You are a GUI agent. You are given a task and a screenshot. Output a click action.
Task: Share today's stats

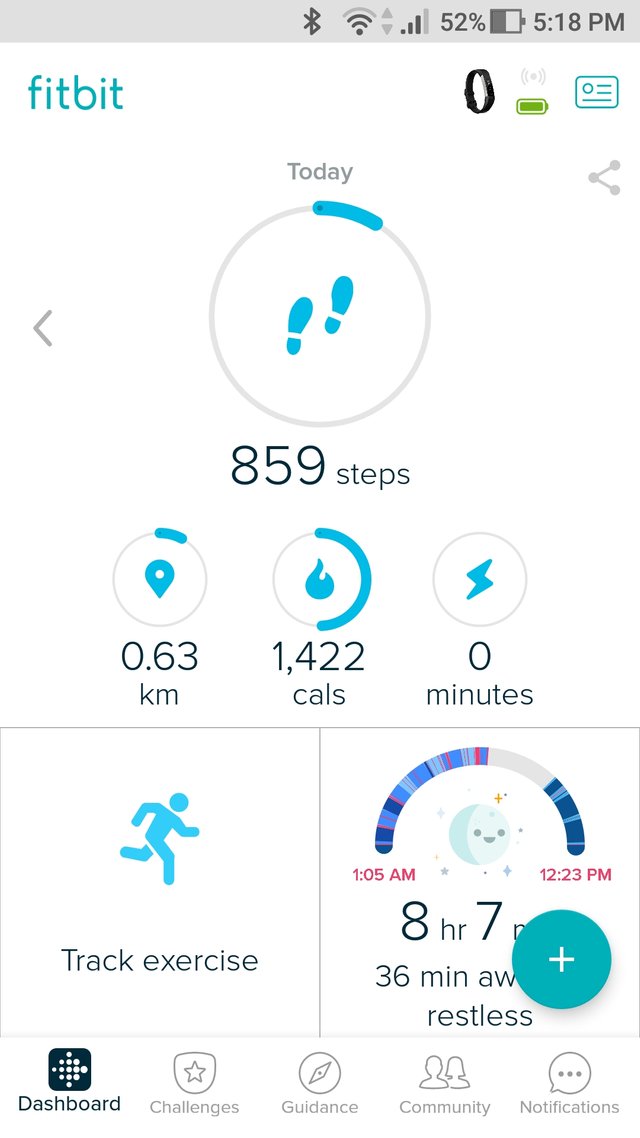[604, 178]
